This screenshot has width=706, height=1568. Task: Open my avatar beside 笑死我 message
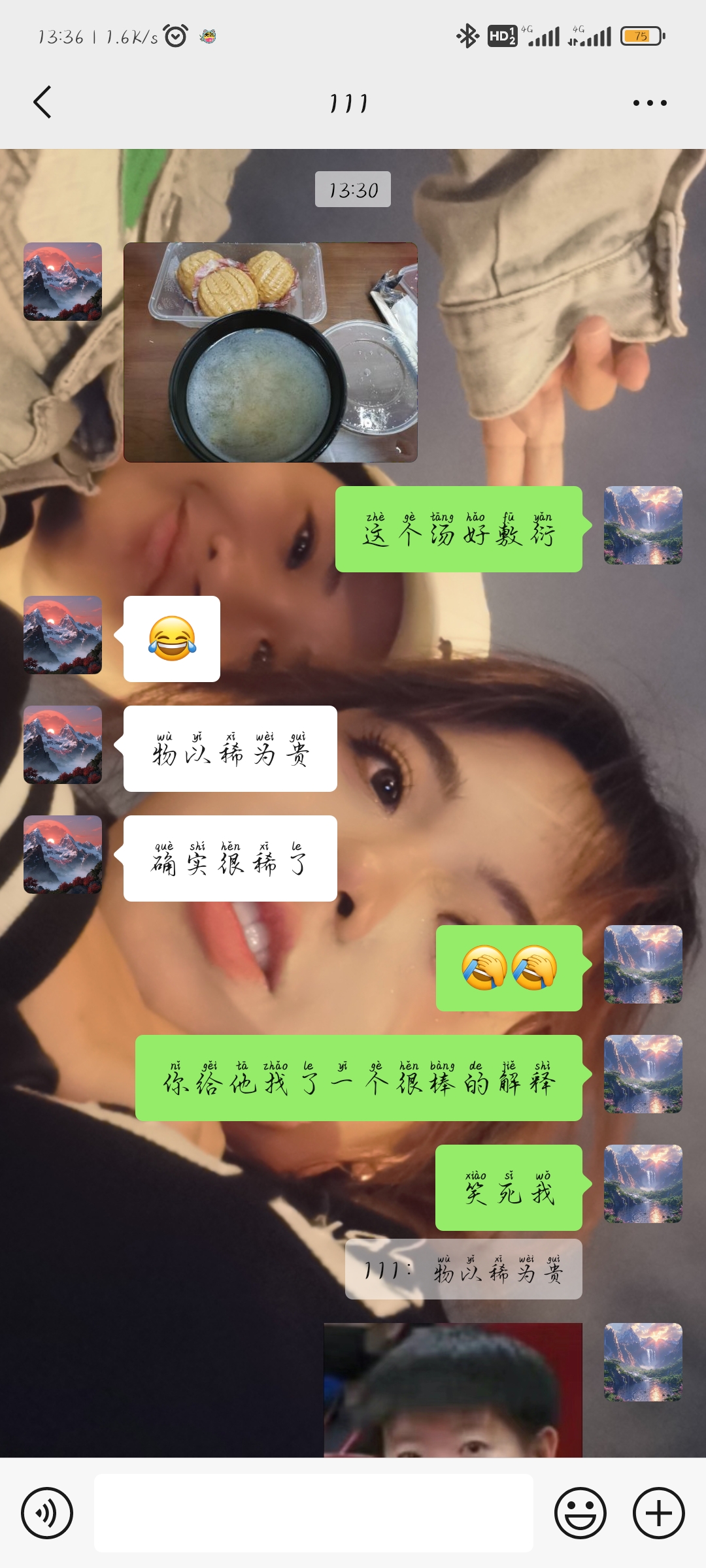[643, 1184]
